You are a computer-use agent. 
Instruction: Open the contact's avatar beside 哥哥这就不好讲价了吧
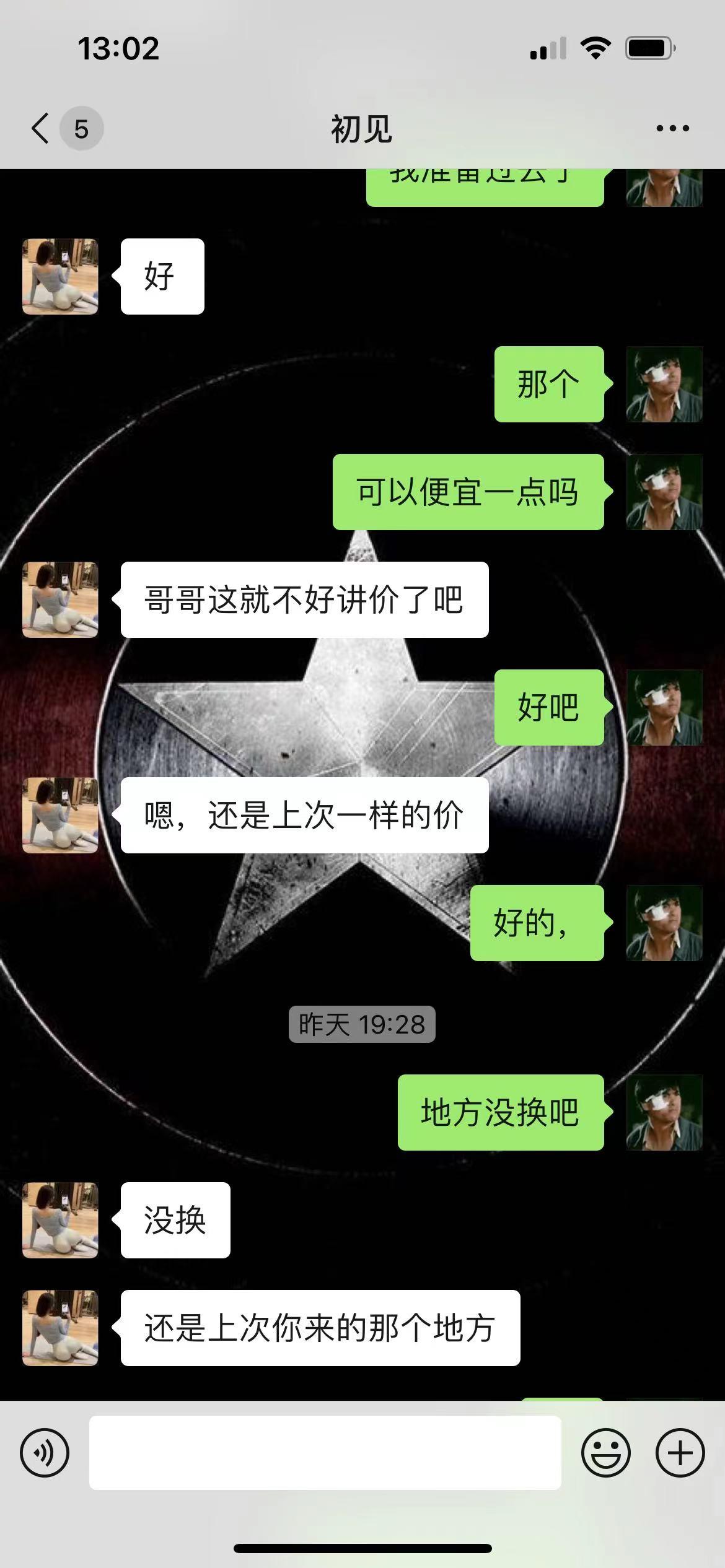[x=60, y=599]
